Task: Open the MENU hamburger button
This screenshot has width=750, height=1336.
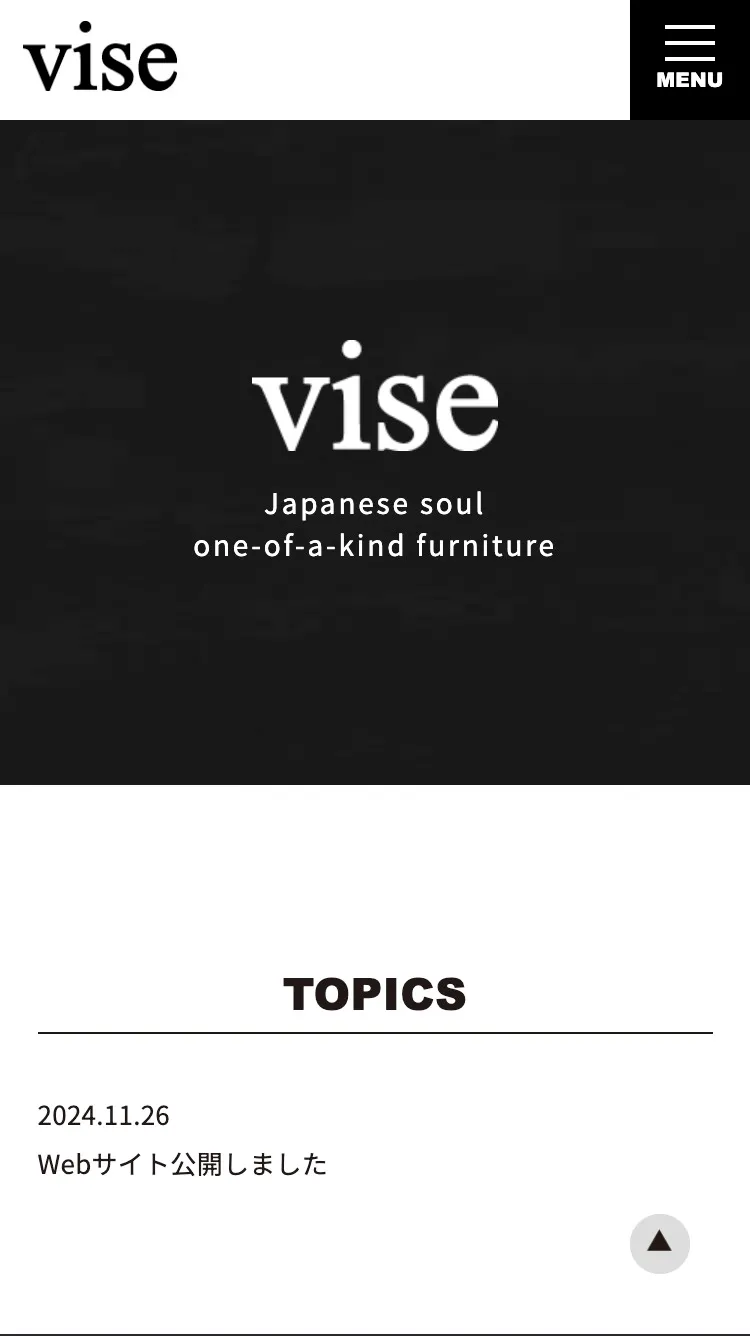Action: (689, 59)
